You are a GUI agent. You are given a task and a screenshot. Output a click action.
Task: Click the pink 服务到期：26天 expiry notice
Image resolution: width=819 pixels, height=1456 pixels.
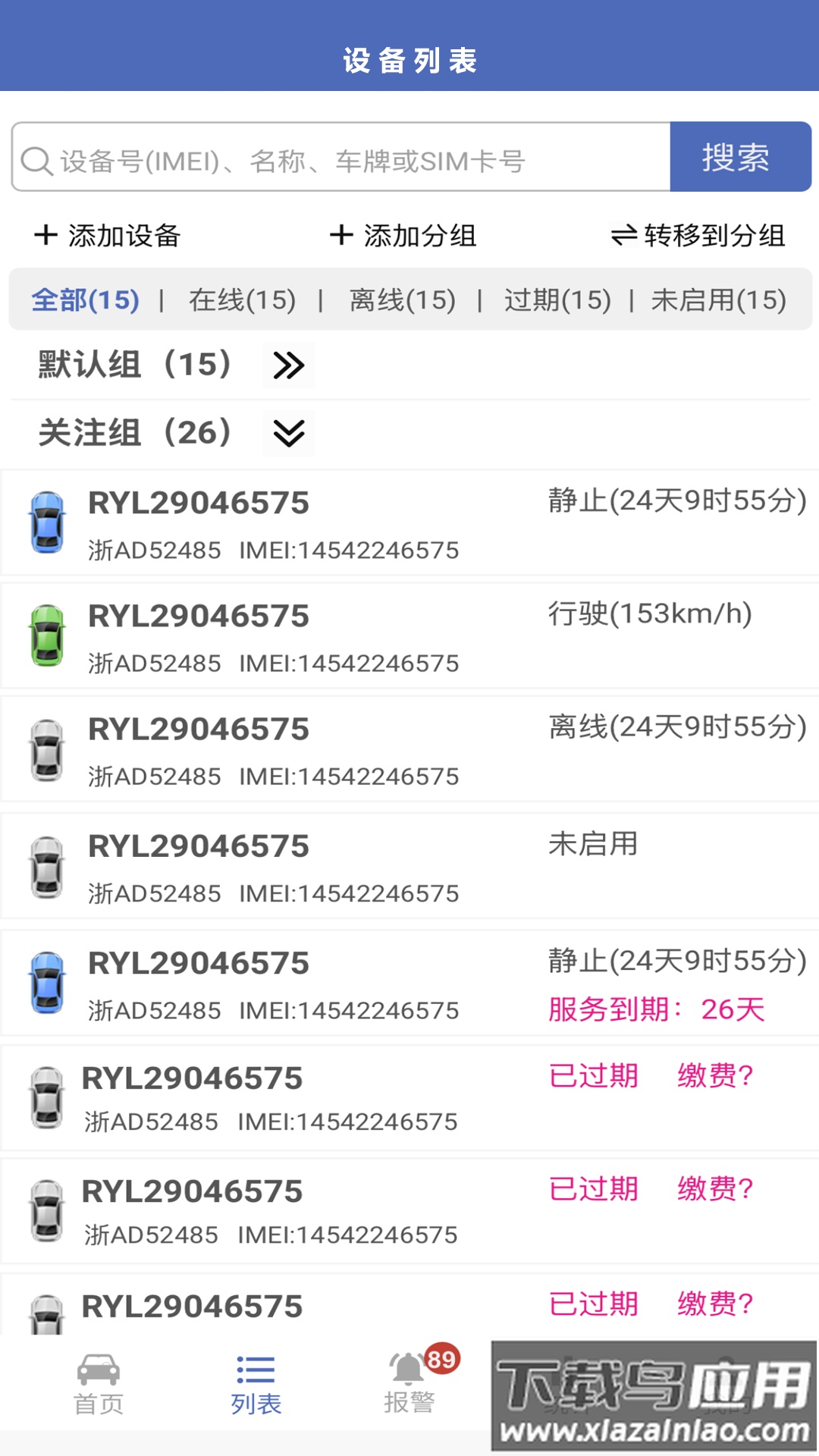(654, 1009)
